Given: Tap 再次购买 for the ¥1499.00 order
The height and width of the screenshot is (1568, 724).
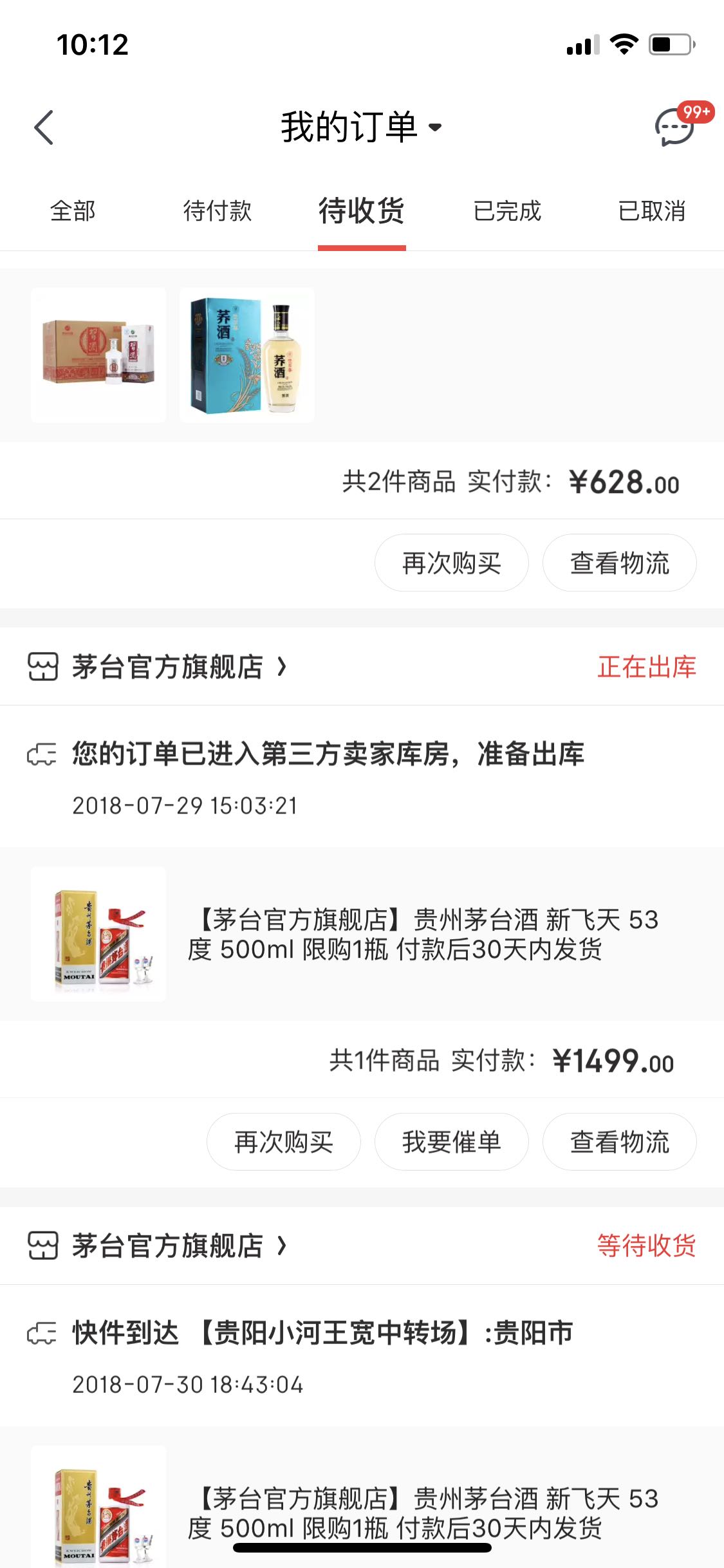Looking at the screenshot, I should (x=284, y=1143).
